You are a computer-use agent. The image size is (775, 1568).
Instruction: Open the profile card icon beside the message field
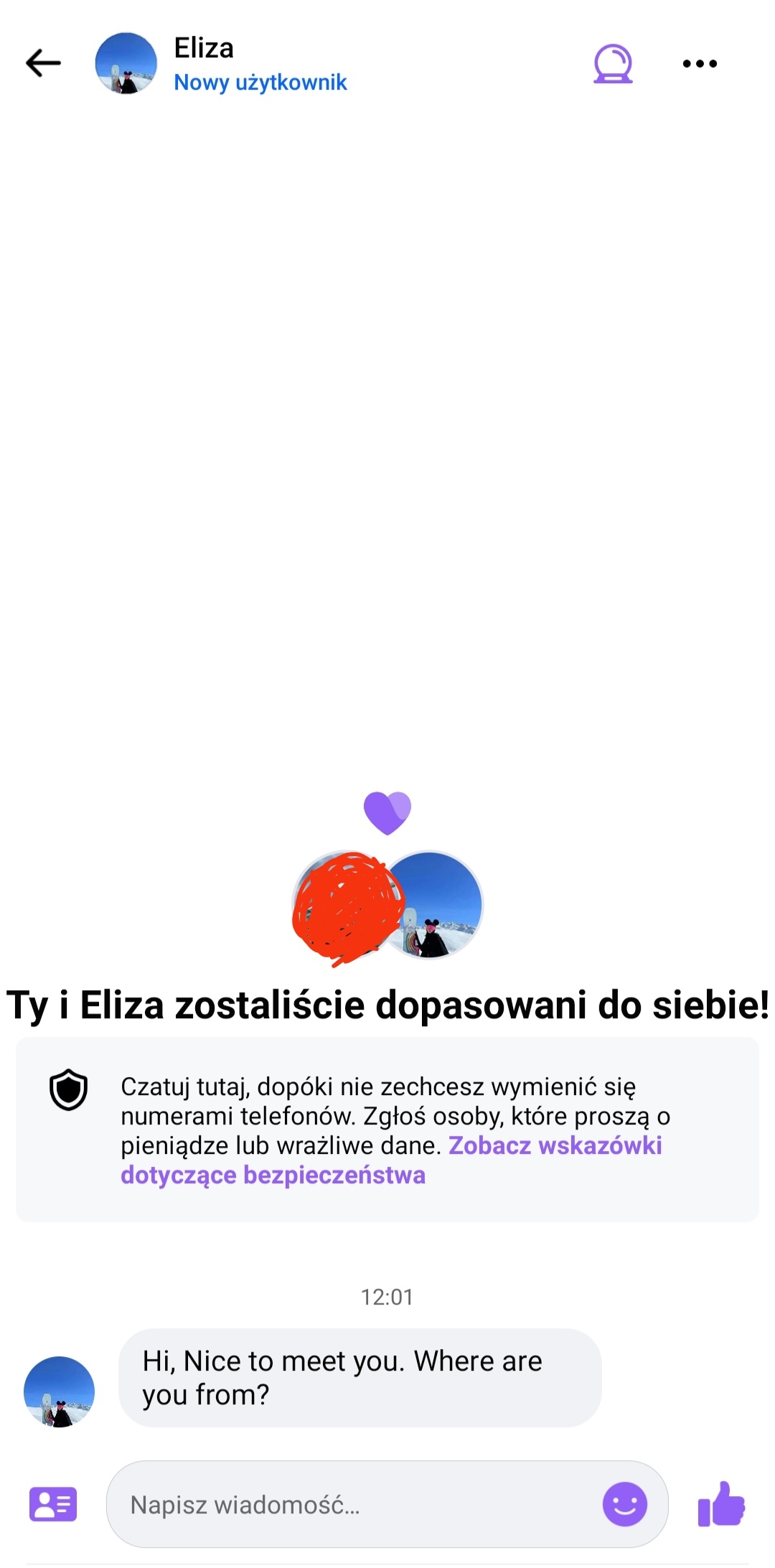point(53,1504)
